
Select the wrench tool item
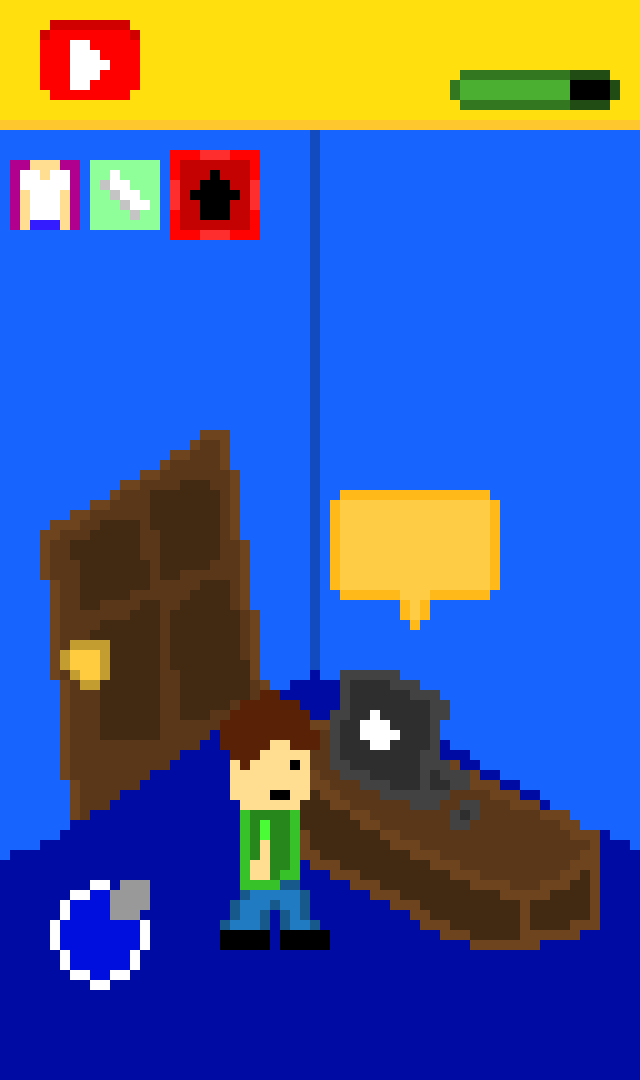coord(125,195)
